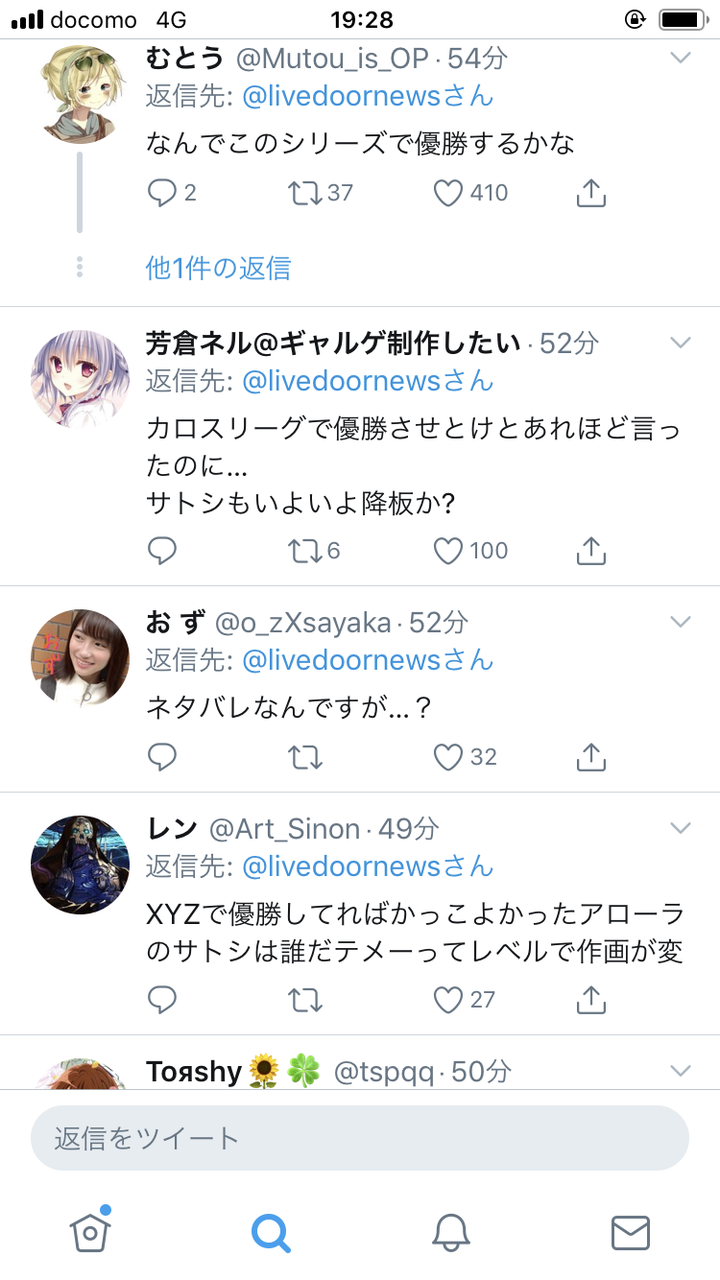
Task: Open the dropdown menu on むとう's tweet
Action: click(x=681, y=59)
